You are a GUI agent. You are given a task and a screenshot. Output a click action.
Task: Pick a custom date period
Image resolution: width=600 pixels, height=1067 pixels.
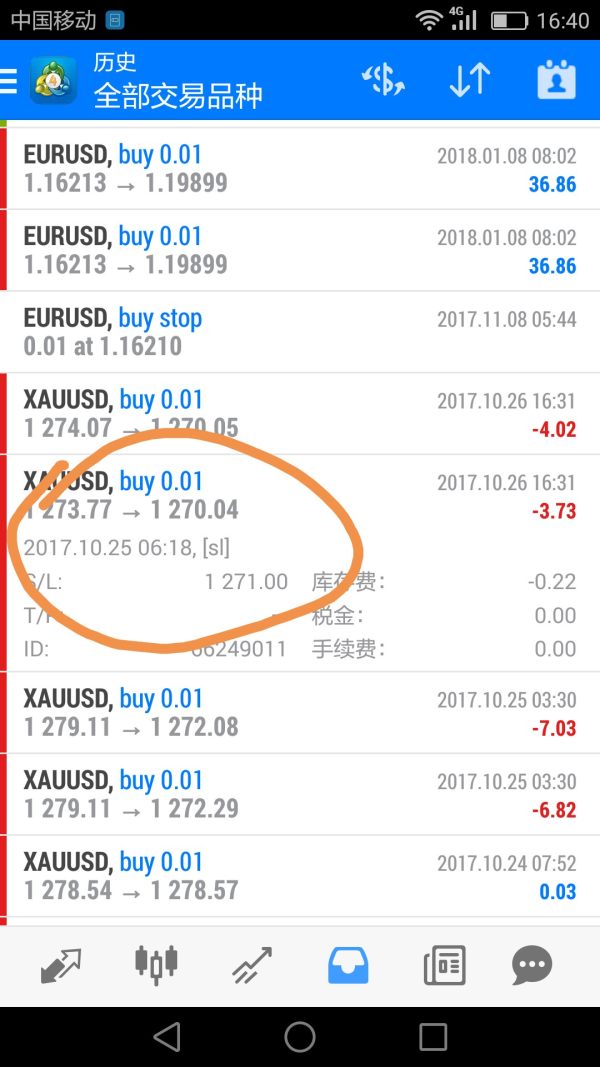556,81
